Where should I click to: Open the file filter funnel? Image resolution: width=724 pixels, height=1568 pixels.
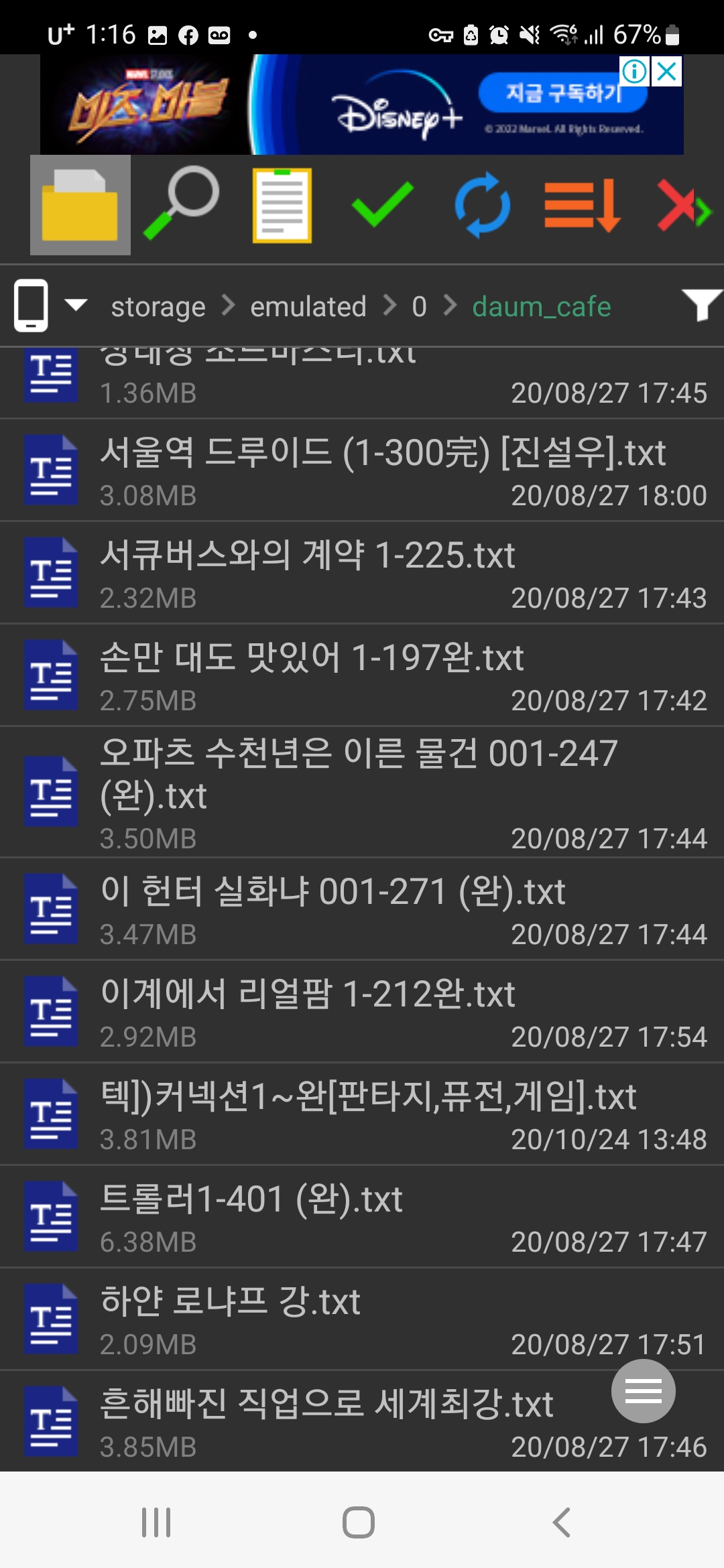click(701, 306)
